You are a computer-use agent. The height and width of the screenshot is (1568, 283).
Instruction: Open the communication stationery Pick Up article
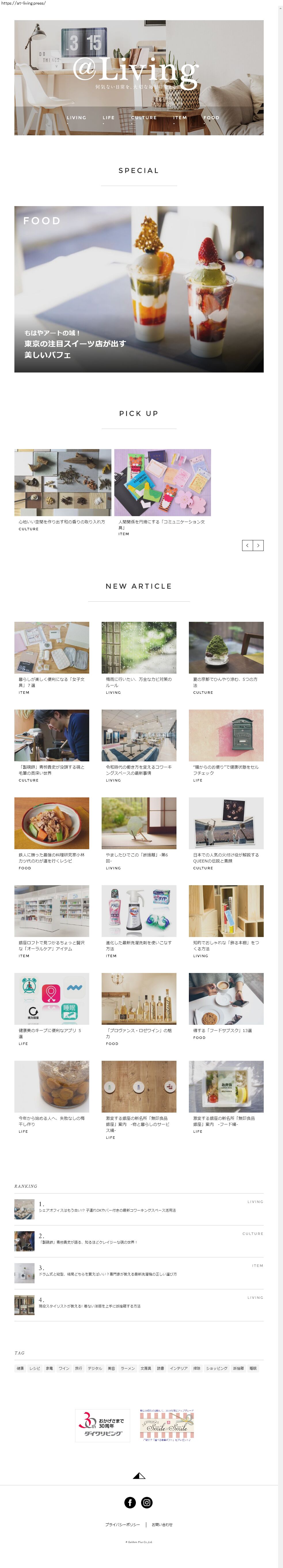[x=162, y=483]
